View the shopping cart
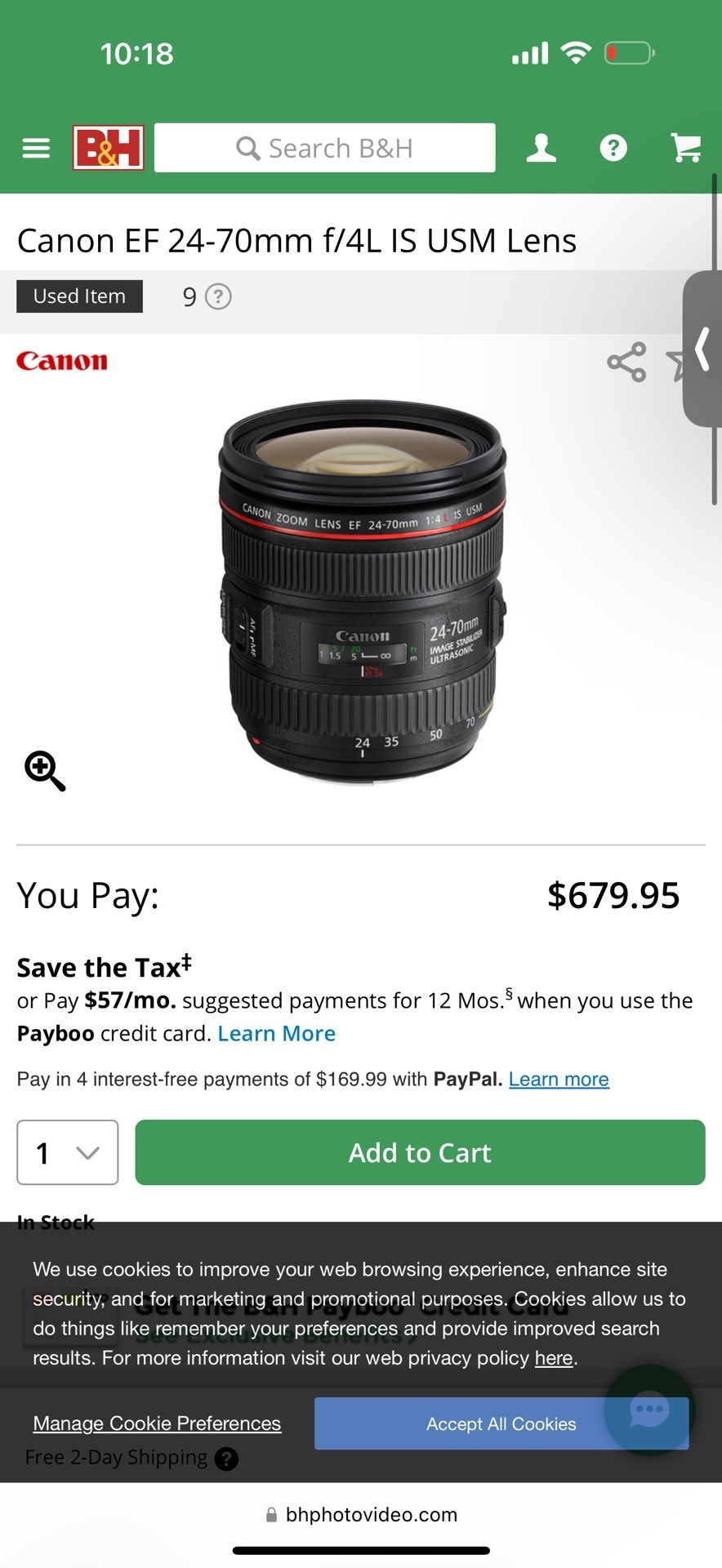Image resolution: width=722 pixels, height=1568 pixels. [686, 148]
